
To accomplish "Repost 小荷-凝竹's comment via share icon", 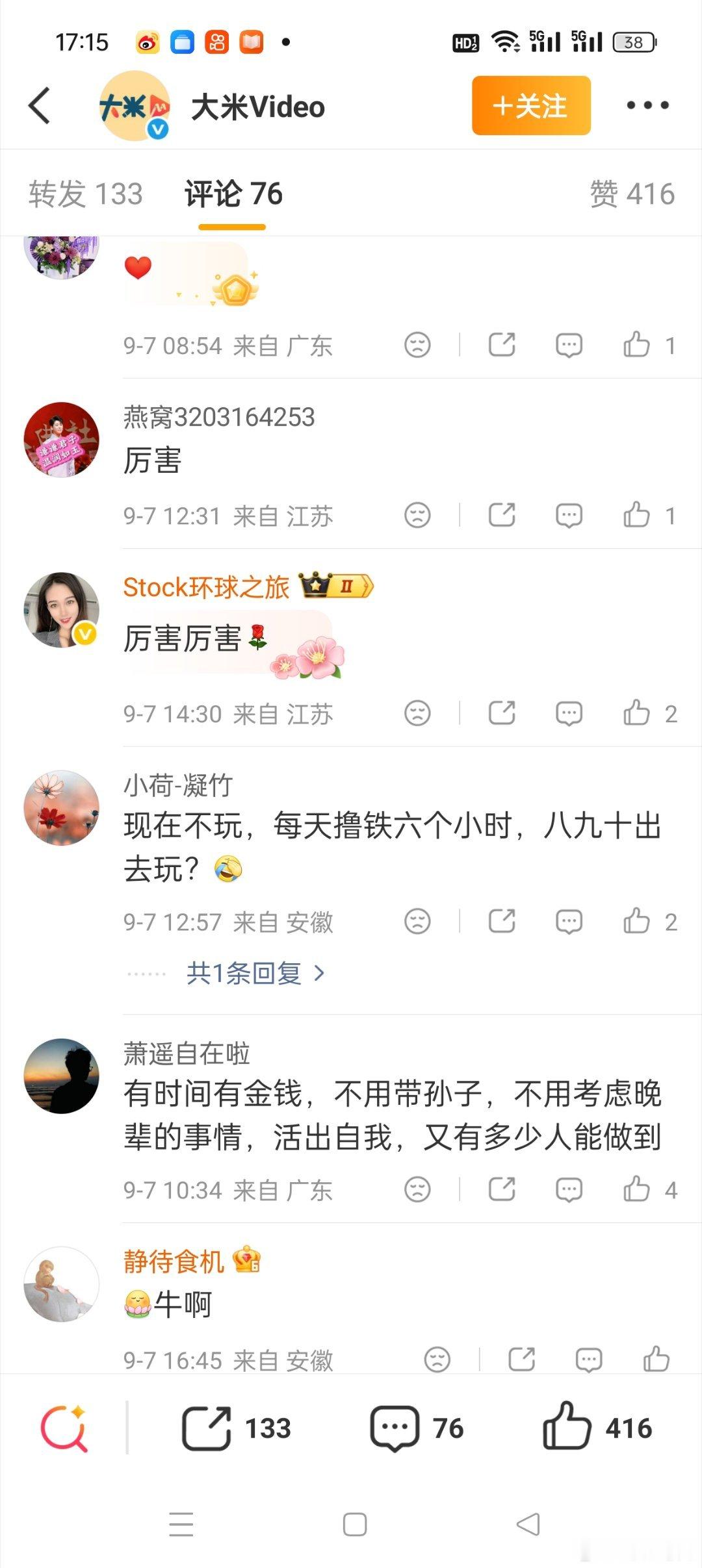I will tap(502, 921).
